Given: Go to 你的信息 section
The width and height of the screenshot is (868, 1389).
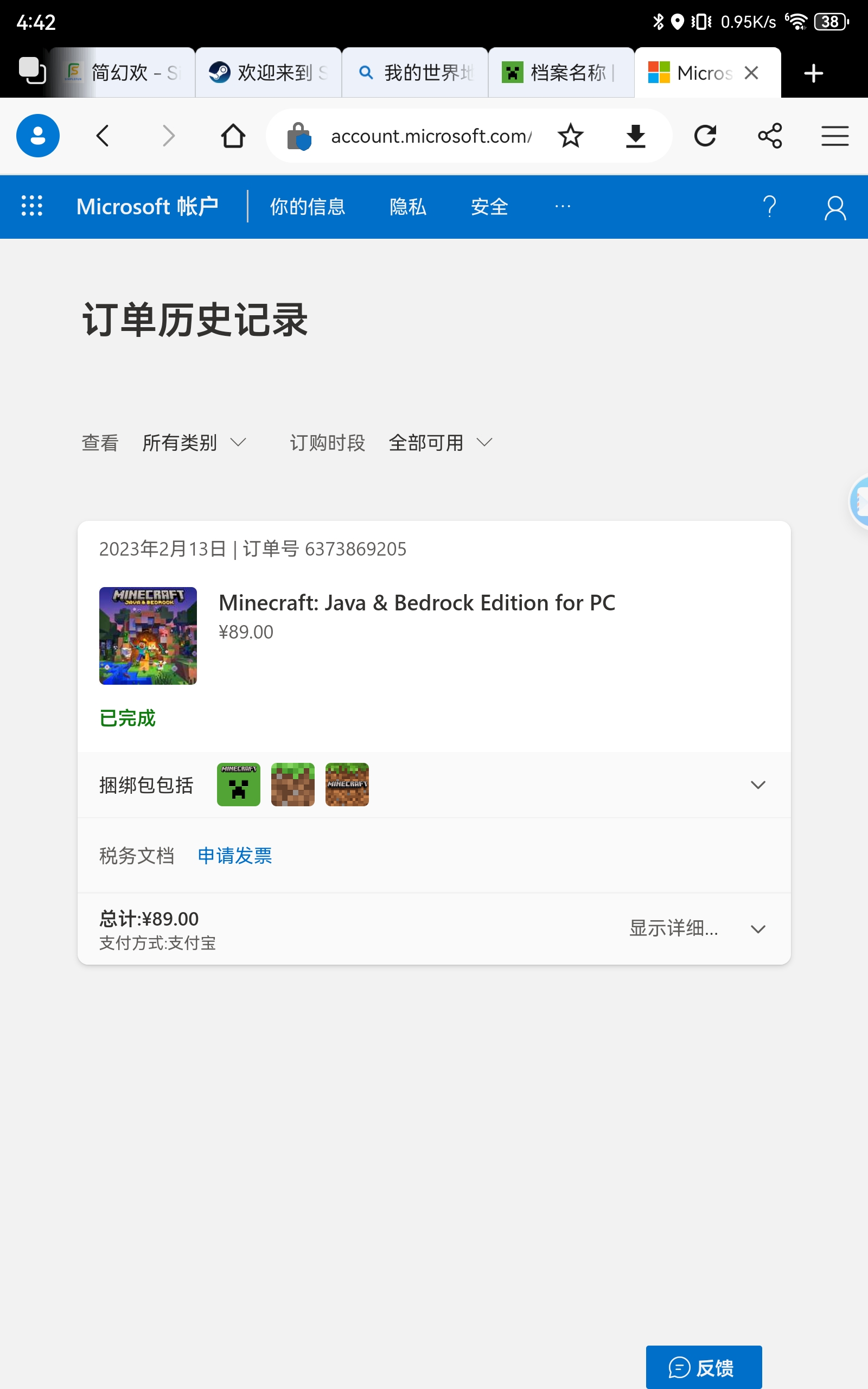Looking at the screenshot, I should click(x=308, y=207).
